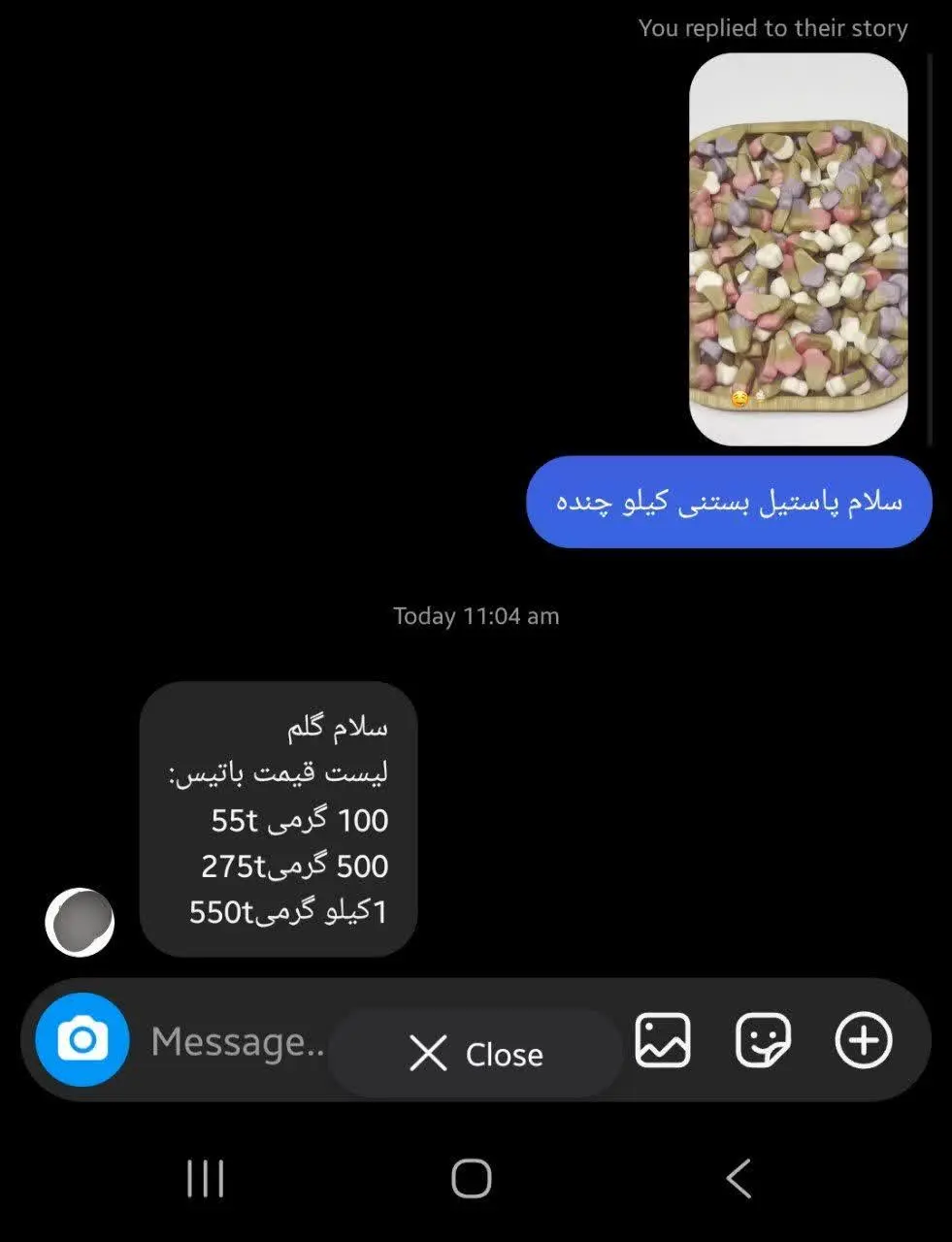Open the camera from the message bar
Viewport: 952px width, 1242px height.
[82, 1040]
